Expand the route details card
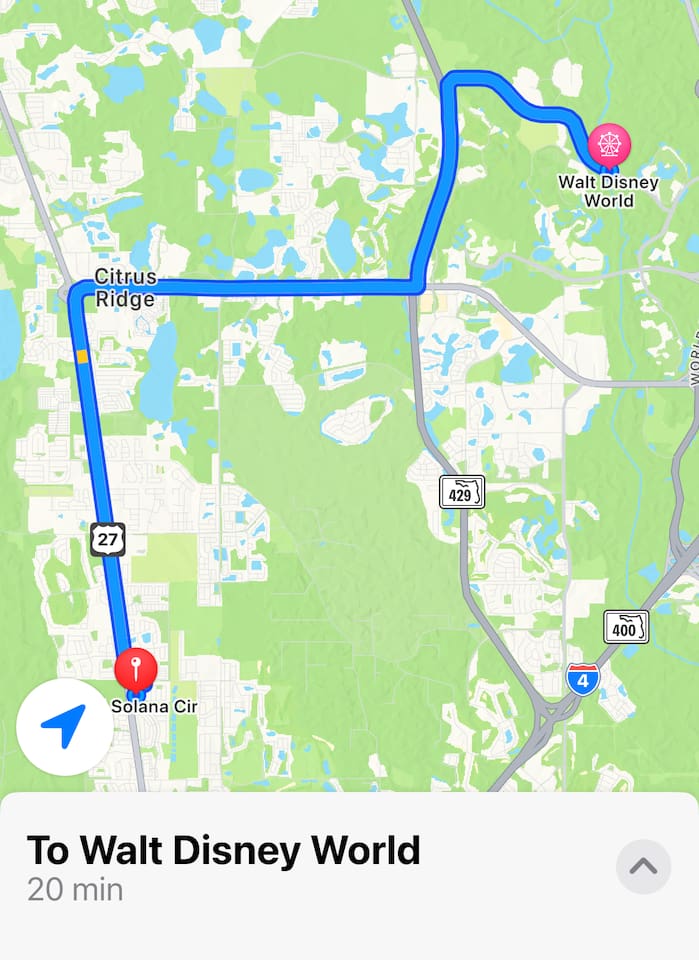 (643, 866)
